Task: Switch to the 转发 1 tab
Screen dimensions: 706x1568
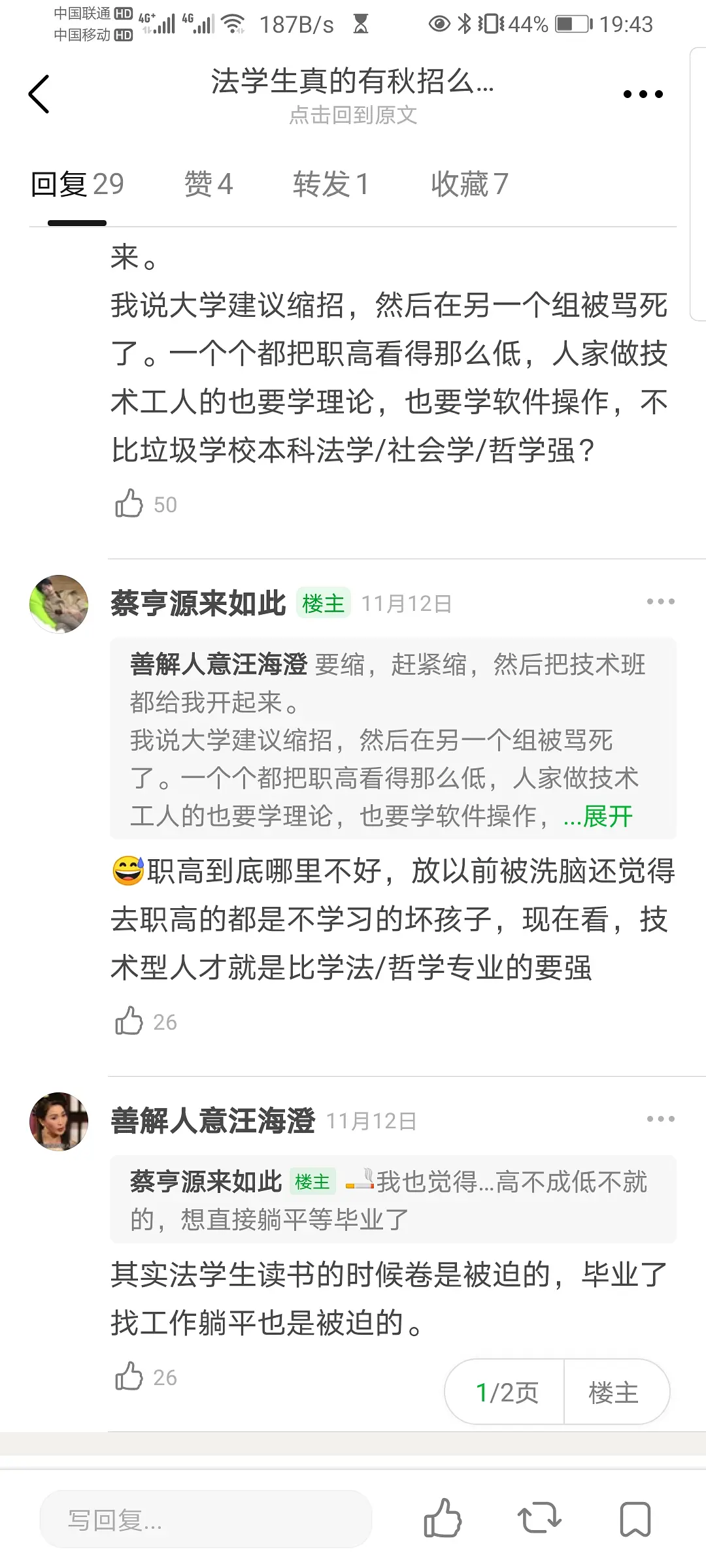Action: coord(331,184)
